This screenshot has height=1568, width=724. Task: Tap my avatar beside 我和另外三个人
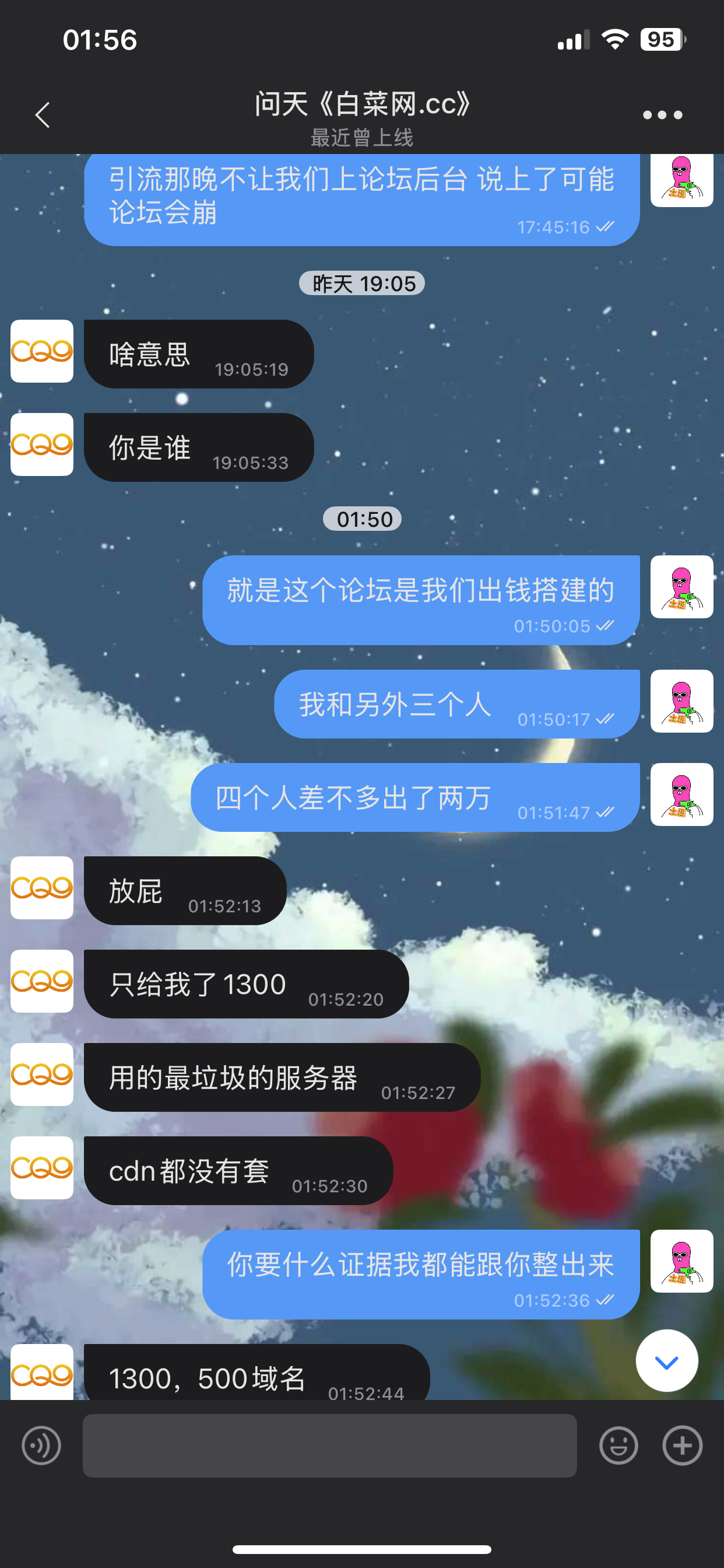pyautogui.click(x=681, y=701)
